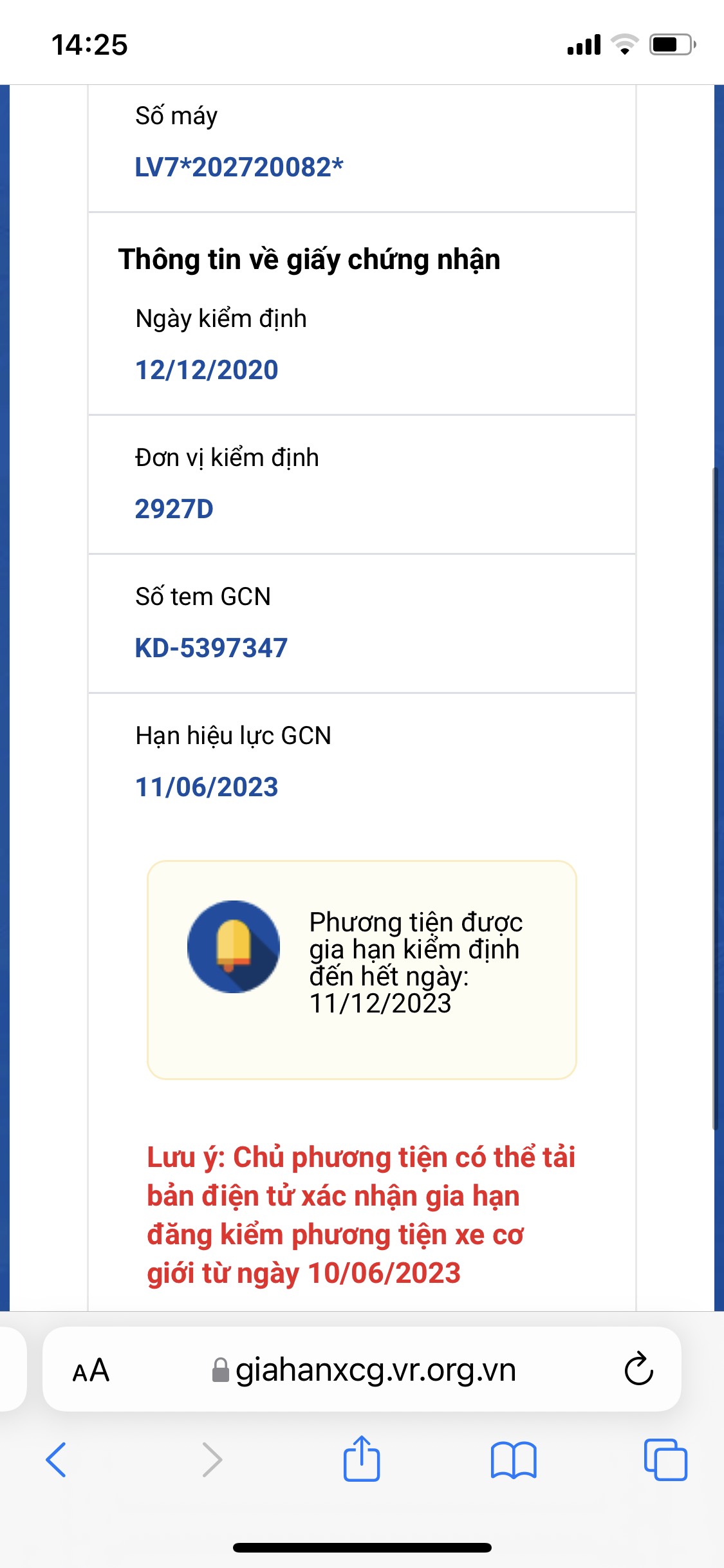
Task: Show all open Safari tabs
Action: click(x=665, y=1460)
